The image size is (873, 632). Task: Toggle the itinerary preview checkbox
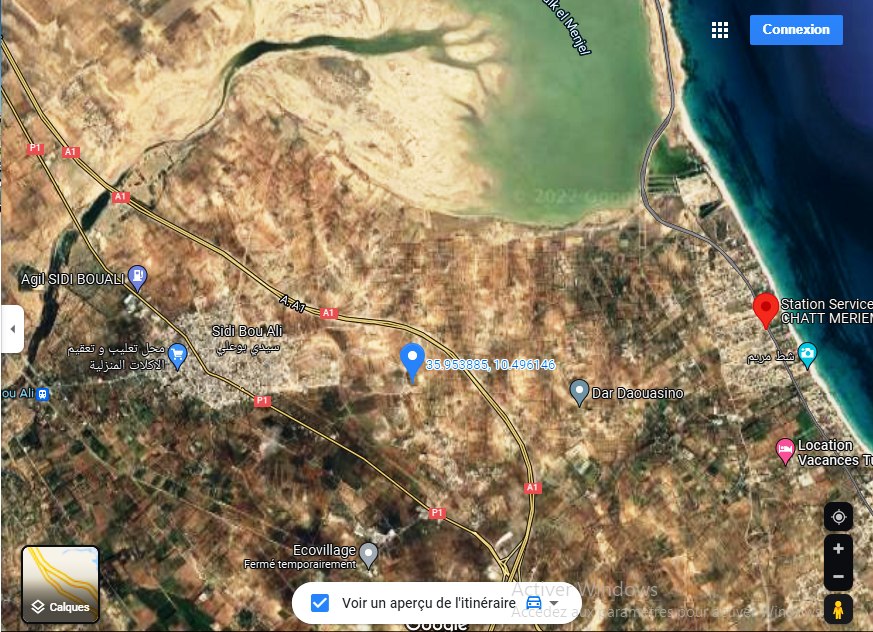[x=320, y=603]
